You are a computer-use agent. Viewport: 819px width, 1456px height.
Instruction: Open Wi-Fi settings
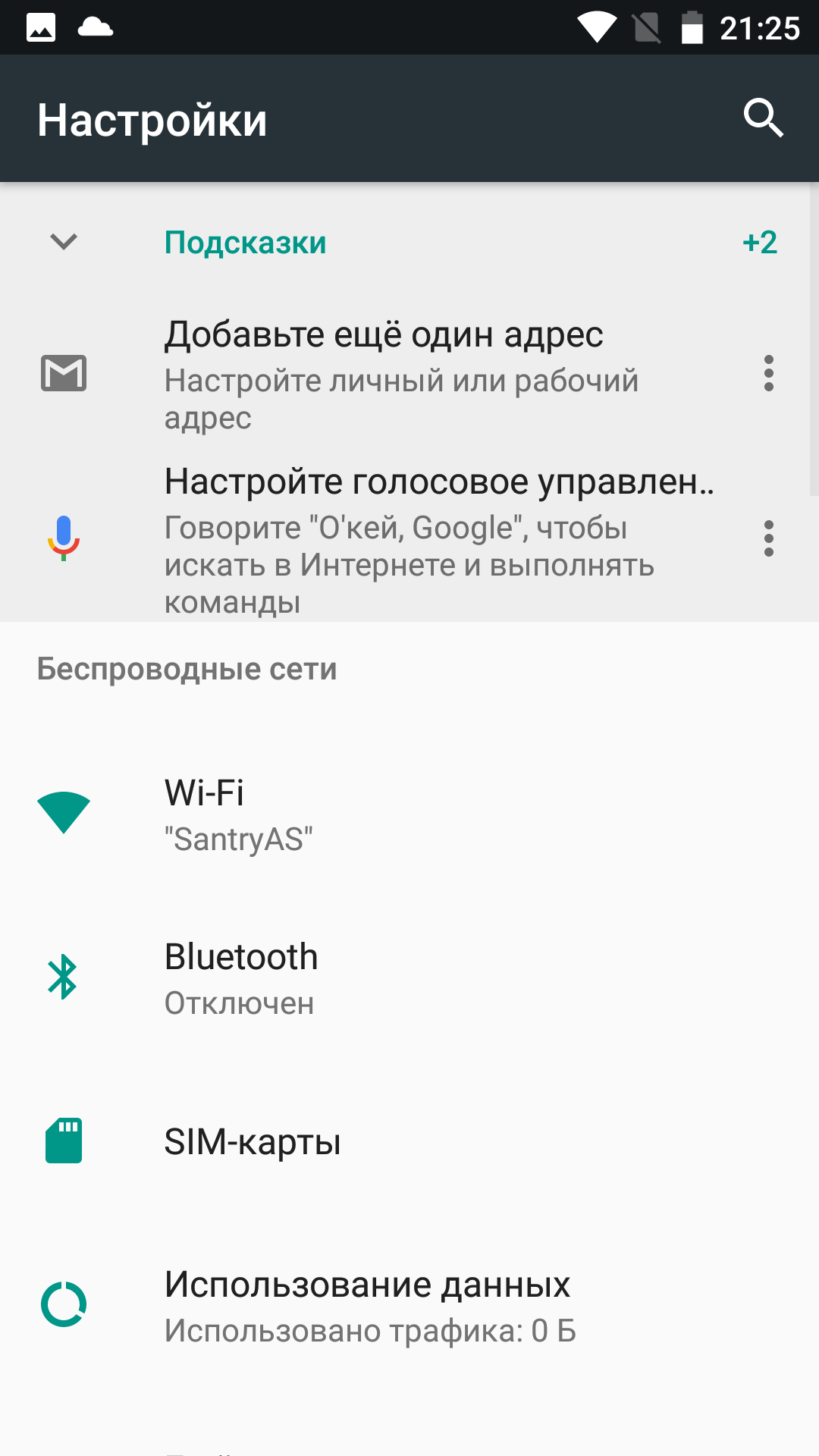[x=409, y=814]
